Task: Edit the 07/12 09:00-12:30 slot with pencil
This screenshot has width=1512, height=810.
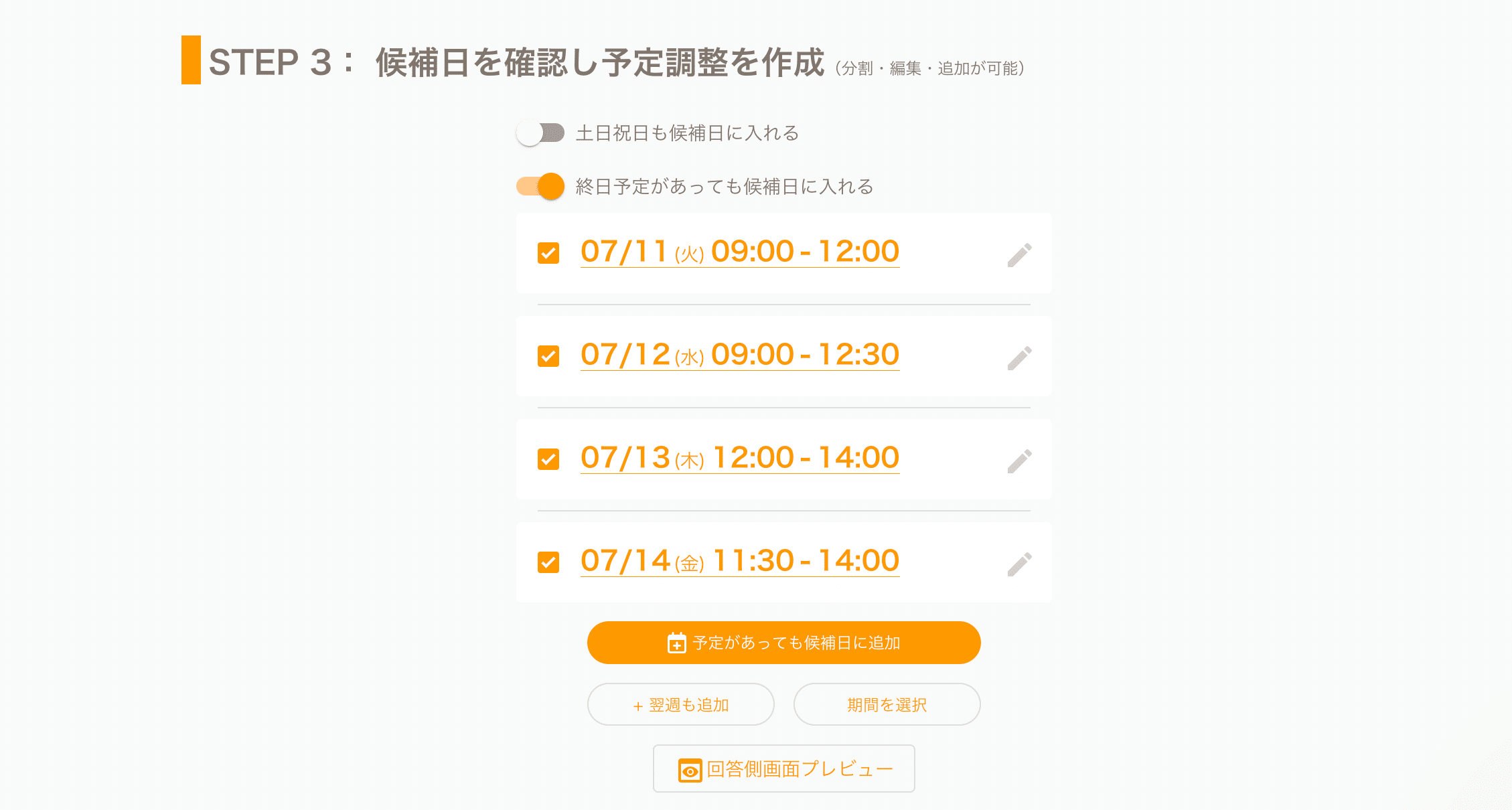Action: click(1019, 357)
